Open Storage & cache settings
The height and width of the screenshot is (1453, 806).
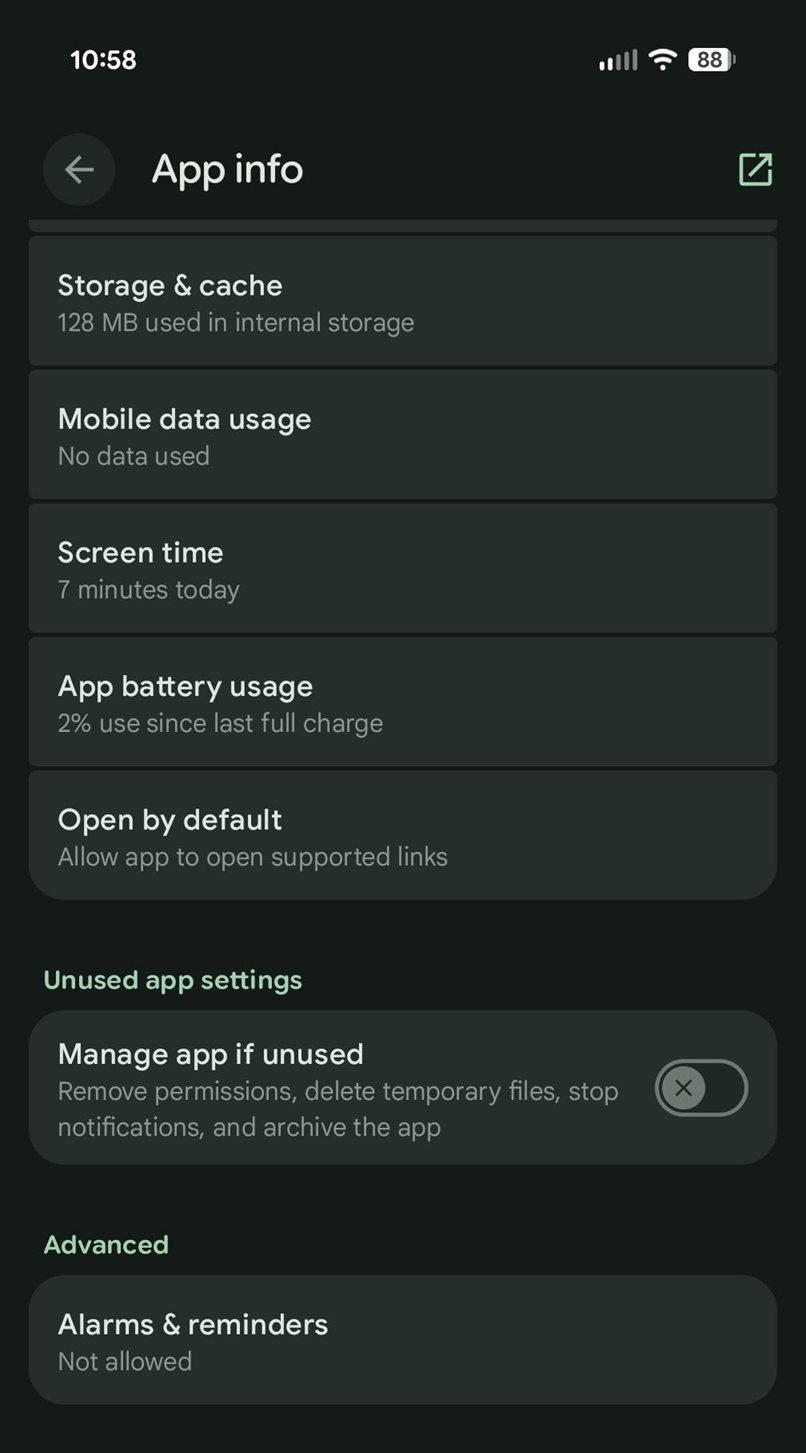coord(403,300)
